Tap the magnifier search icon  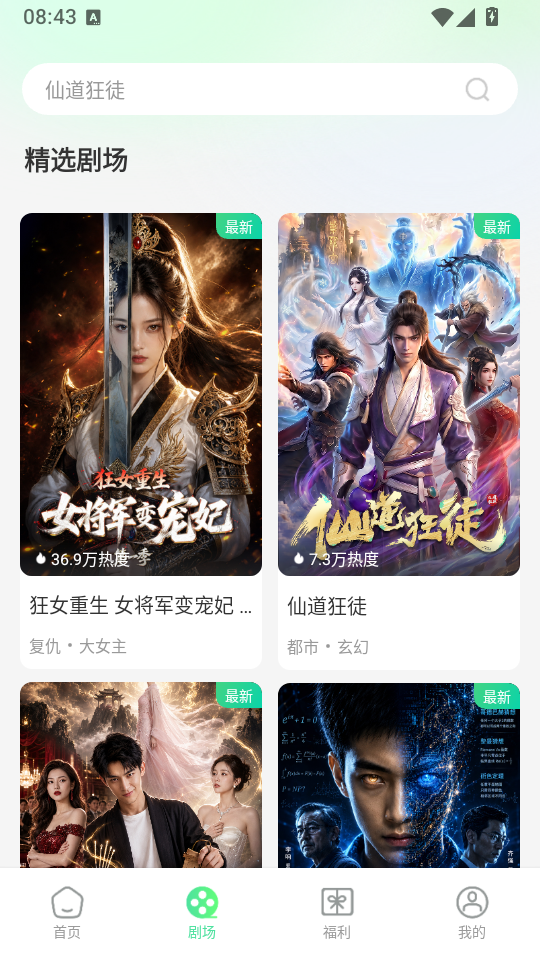coord(478,89)
